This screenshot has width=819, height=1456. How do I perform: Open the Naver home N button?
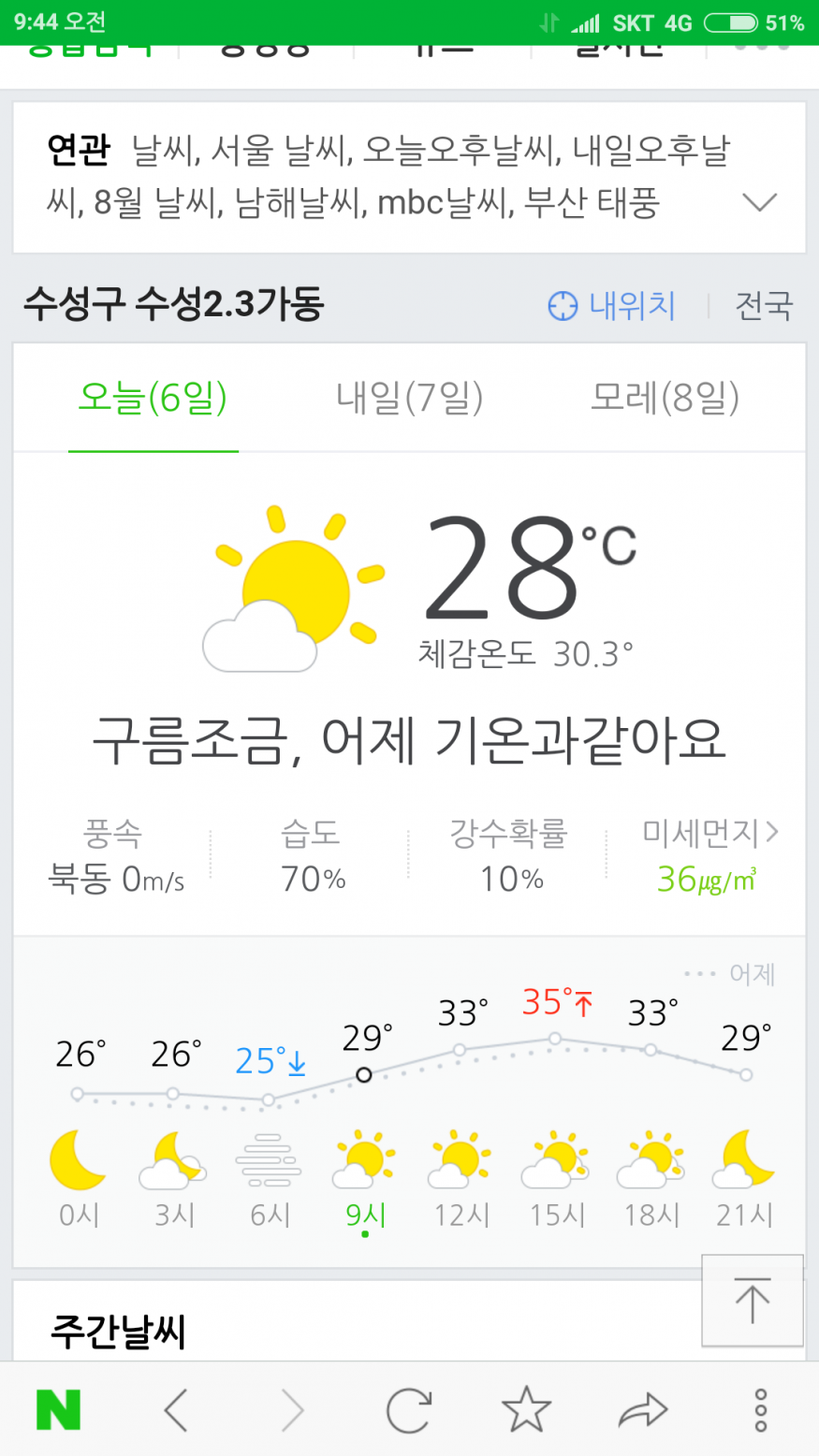tap(58, 1409)
